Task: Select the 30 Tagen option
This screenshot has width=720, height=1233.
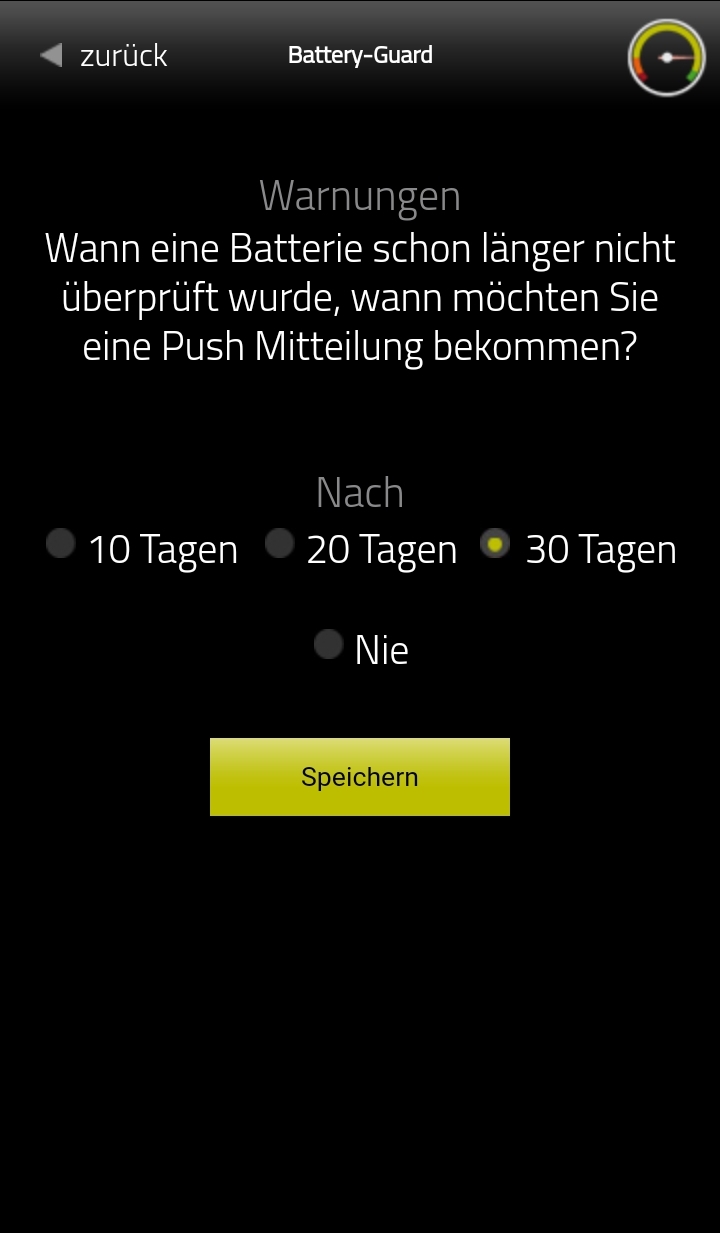Action: click(x=495, y=544)
